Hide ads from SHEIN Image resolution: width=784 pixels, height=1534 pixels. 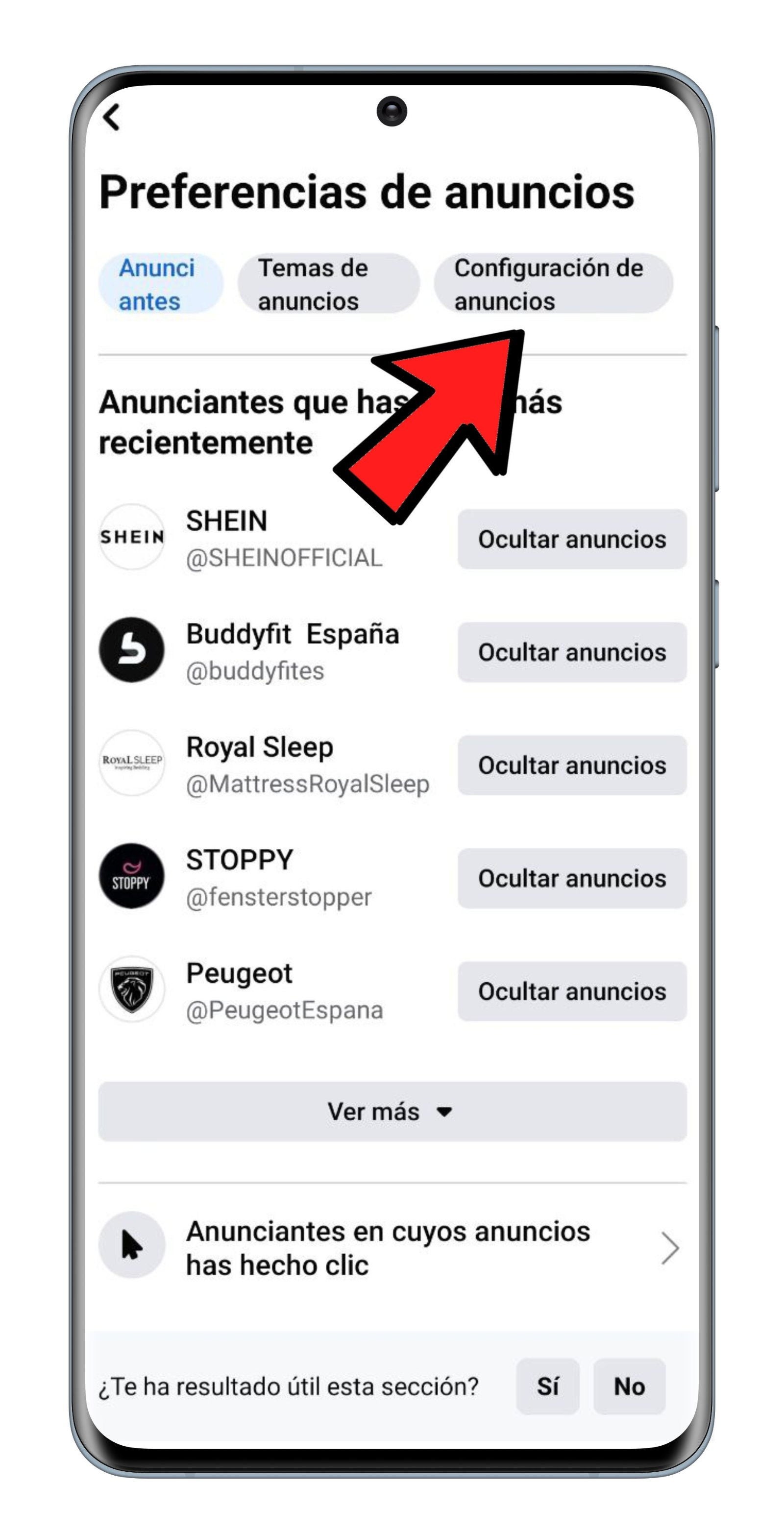coord(571,539)
